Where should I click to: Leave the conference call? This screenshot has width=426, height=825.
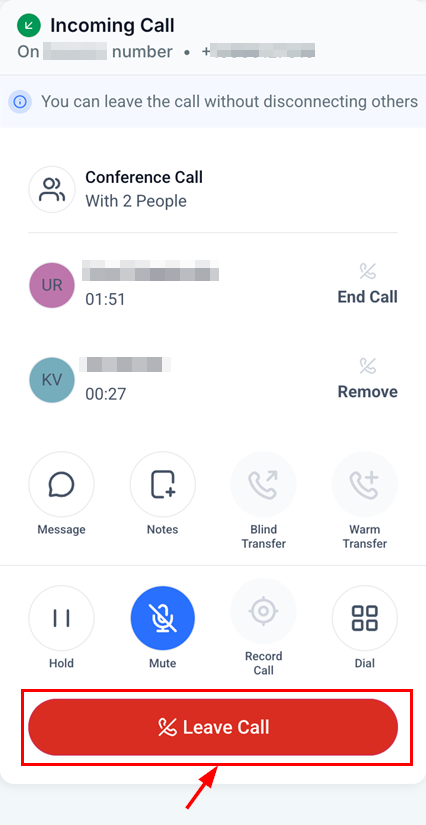[x=213, y=727]
